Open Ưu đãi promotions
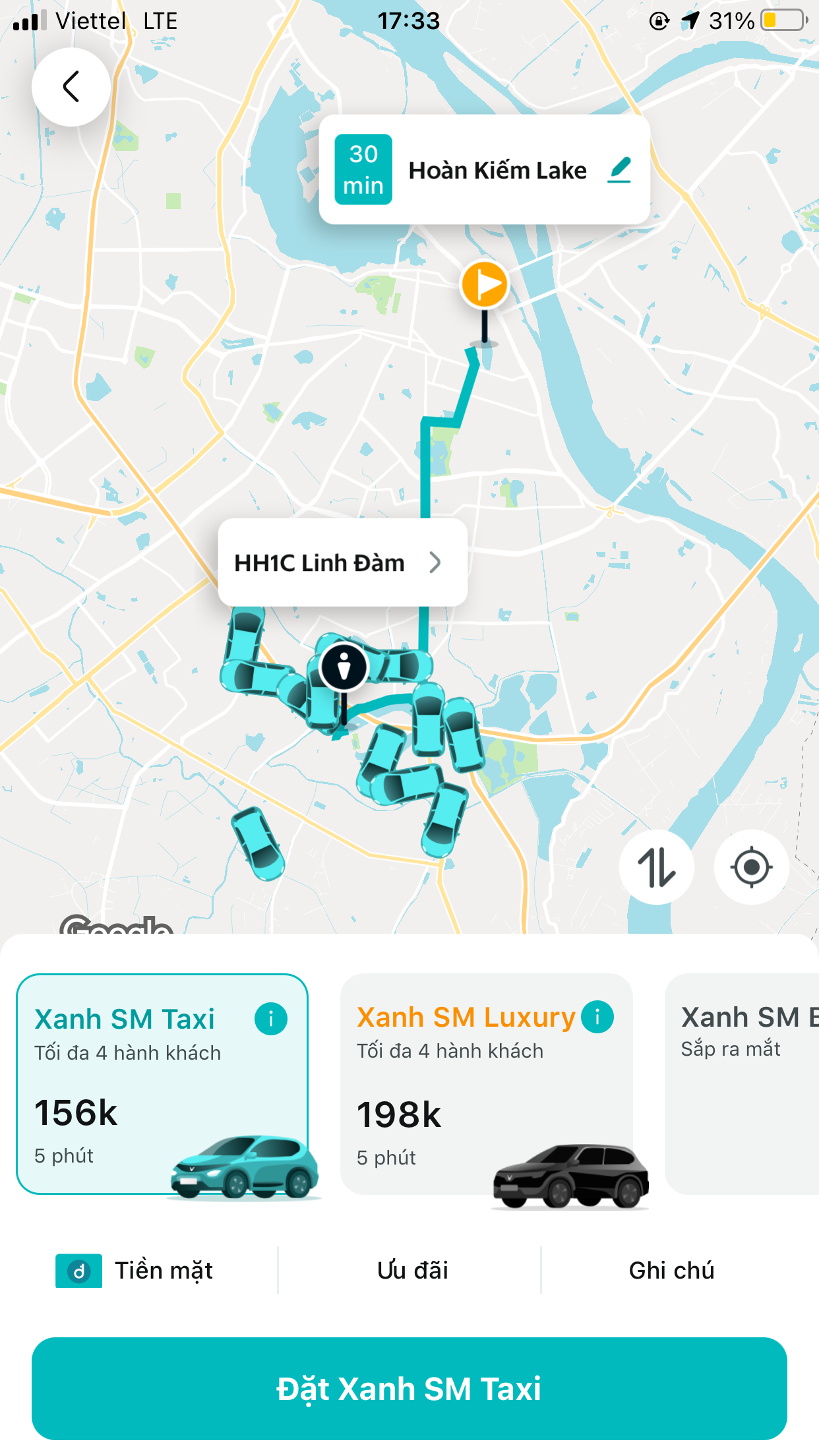The width and height of the screenshot is (819, 1456). (x=412, y=1270)
